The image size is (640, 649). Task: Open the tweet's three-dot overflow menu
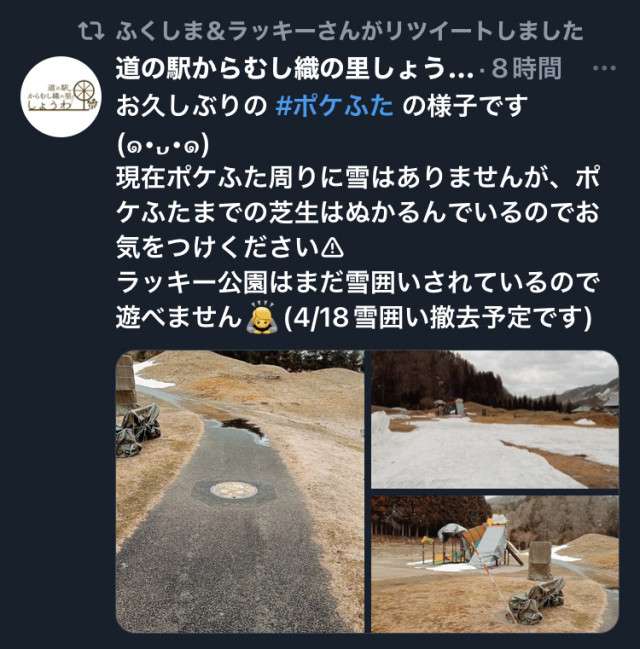click(x=605, y=69)
